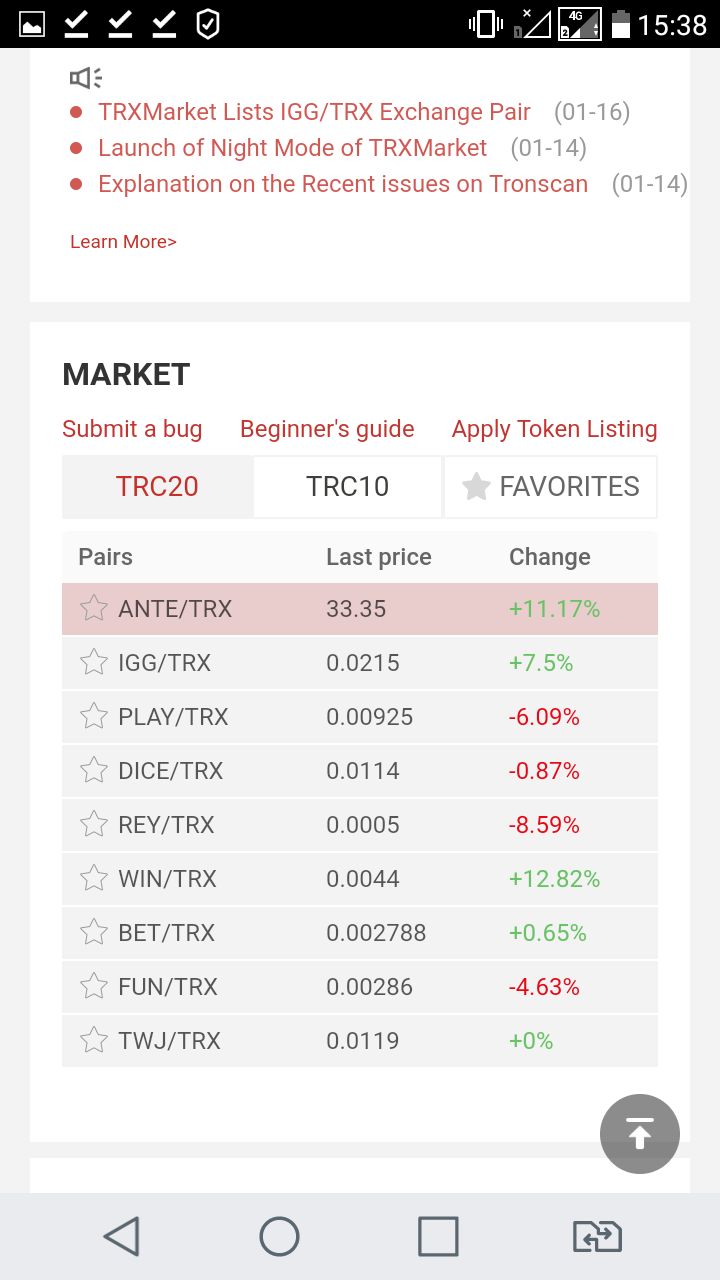Open the ANTE/TRX trading pair

[x=360, y=609]
